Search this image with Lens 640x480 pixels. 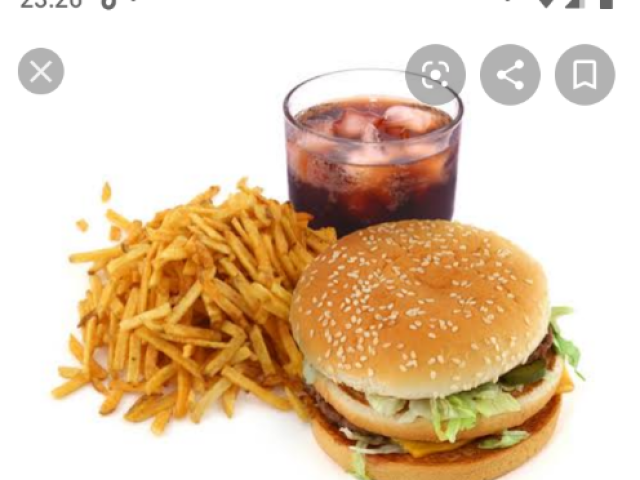pyautogui.click(x=435, y=75)
